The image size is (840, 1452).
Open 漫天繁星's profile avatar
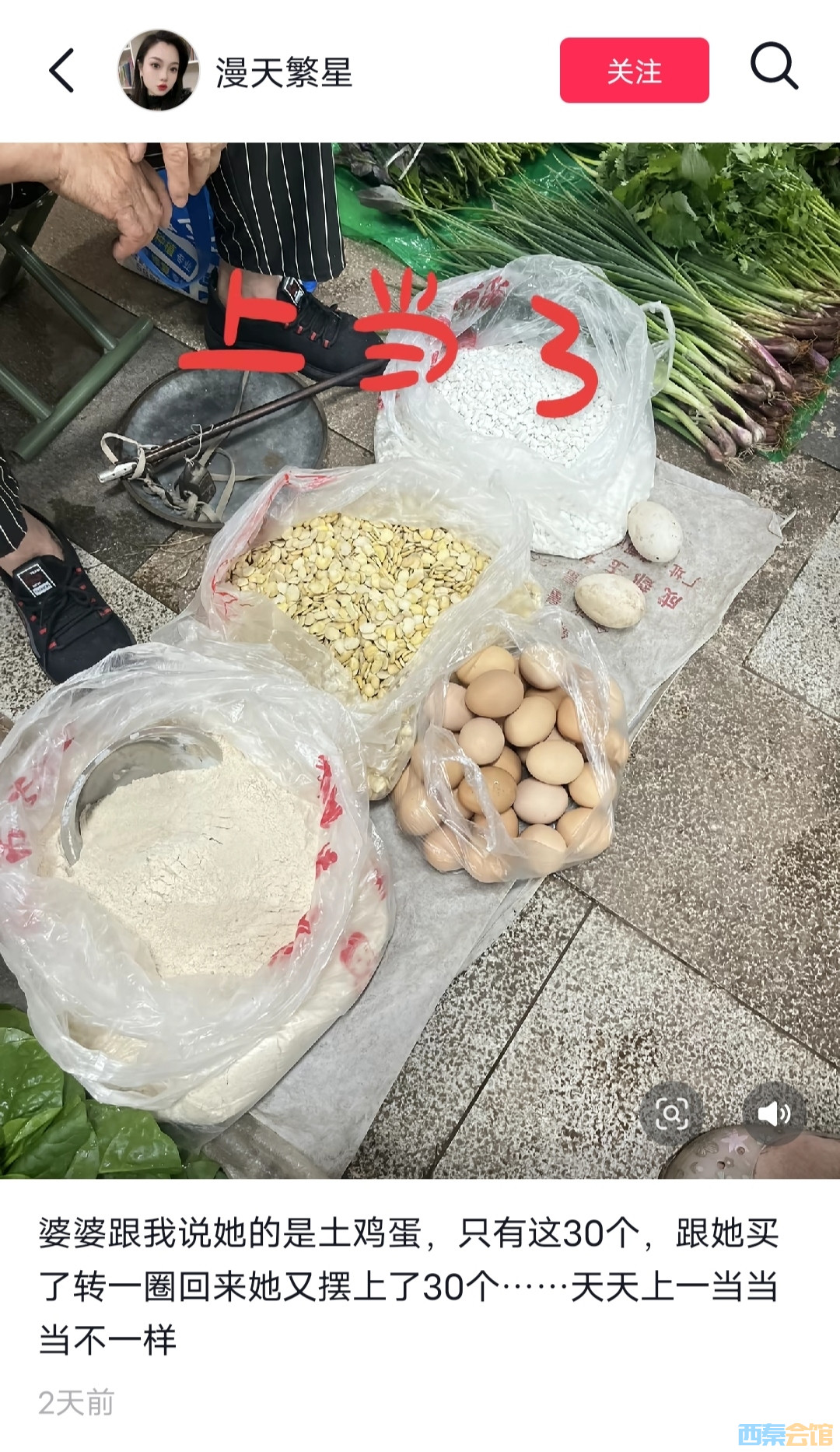pyautogui.click(x=159, y=71)
